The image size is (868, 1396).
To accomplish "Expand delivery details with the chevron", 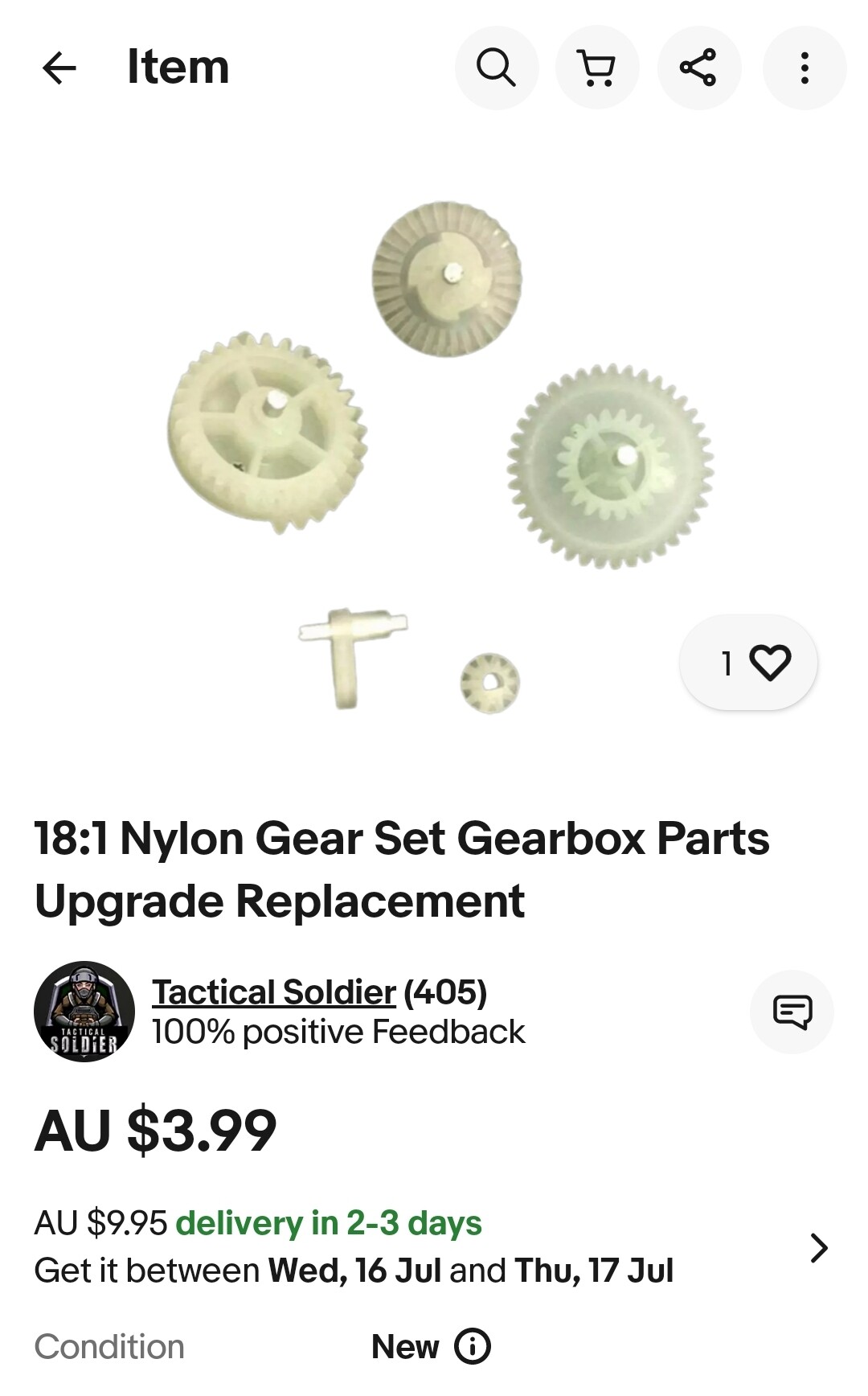I will pos(818,1248).
